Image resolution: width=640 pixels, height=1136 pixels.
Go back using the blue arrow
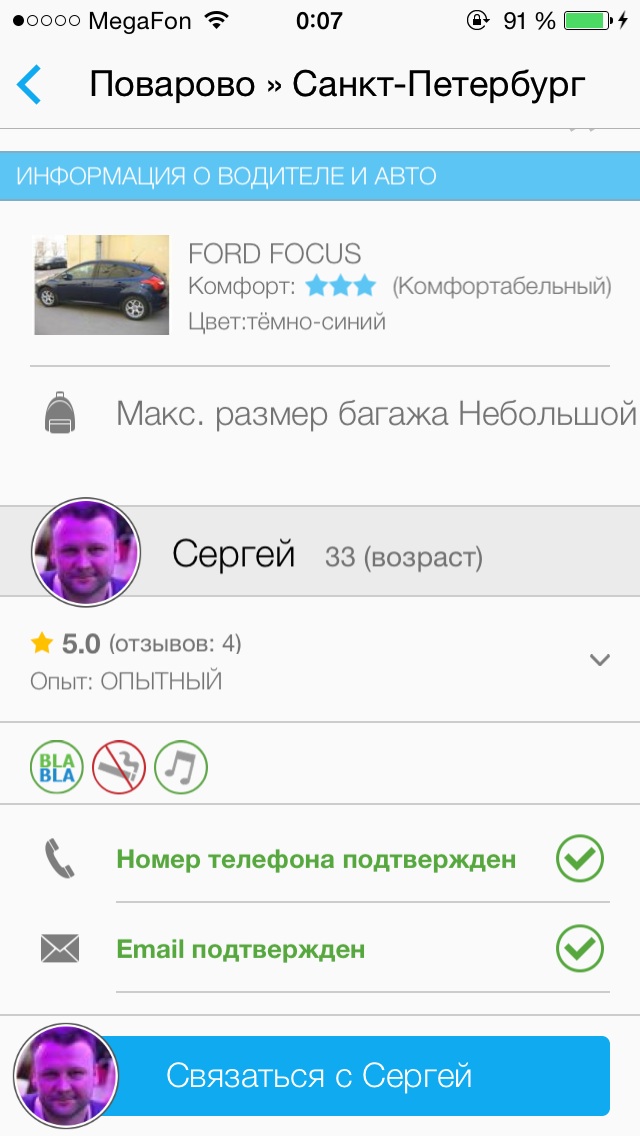[29, 85]
